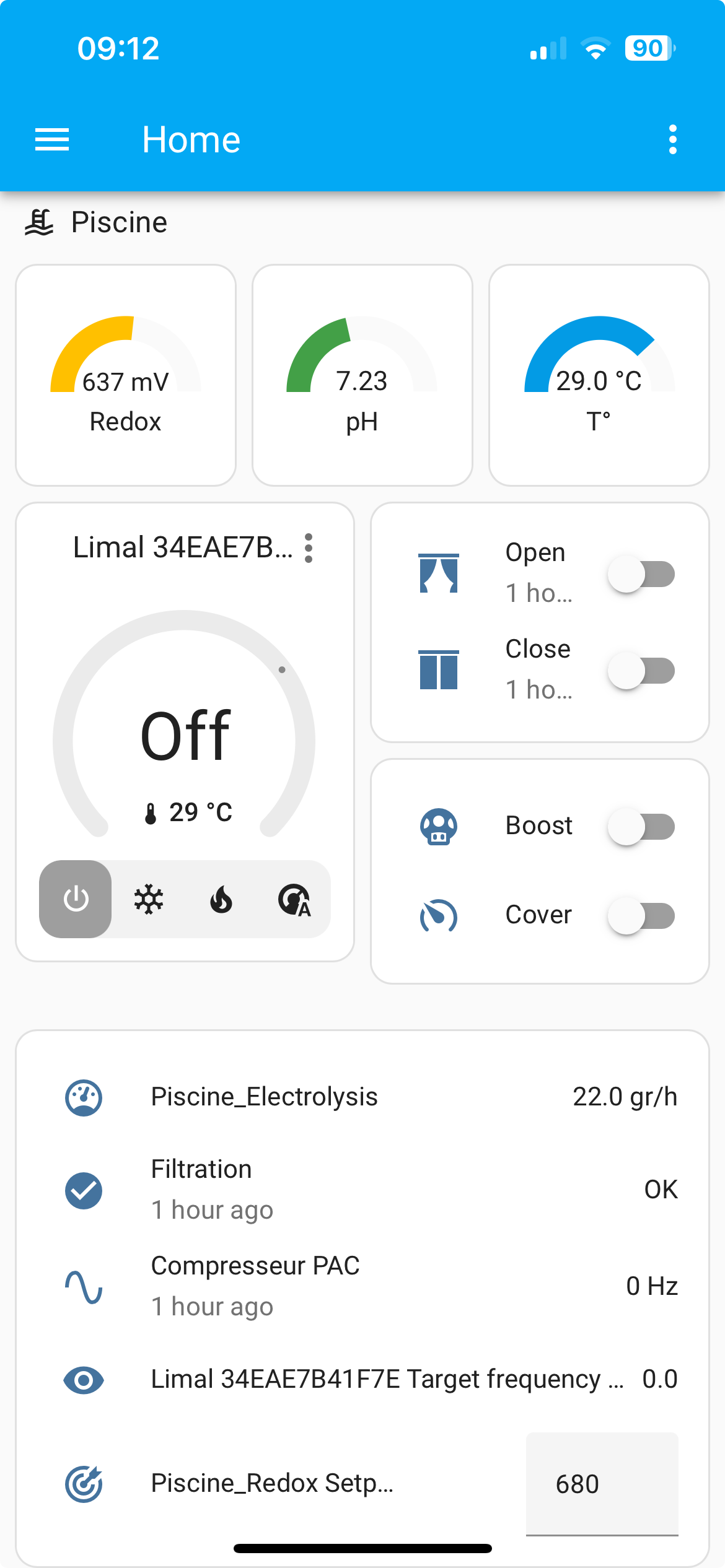Select the power off mode
The height and width of the screenshot is (1568, 725).
click(x=76, y=899)
